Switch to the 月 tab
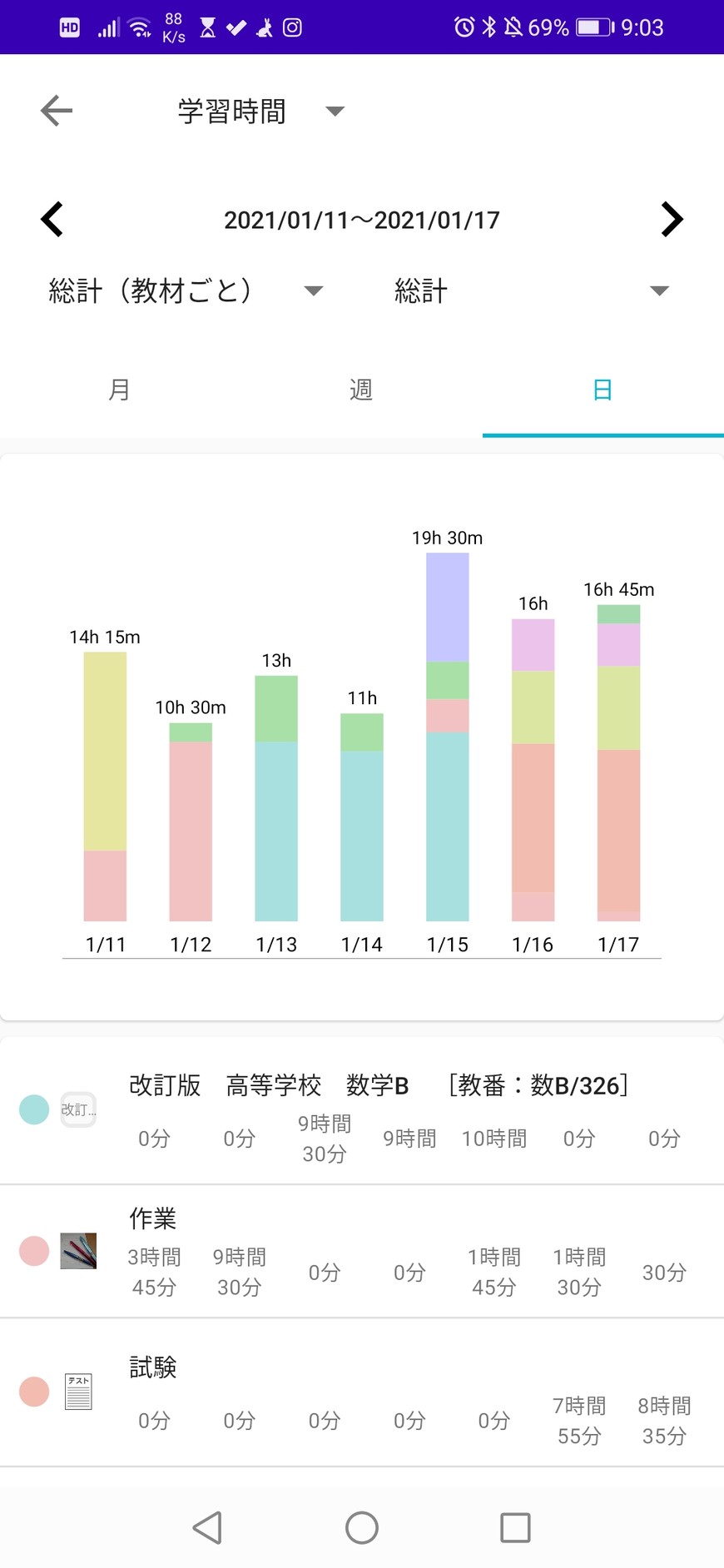This screenshot has height=1568, width=724. pyautogui.click(x=120, y=390)
